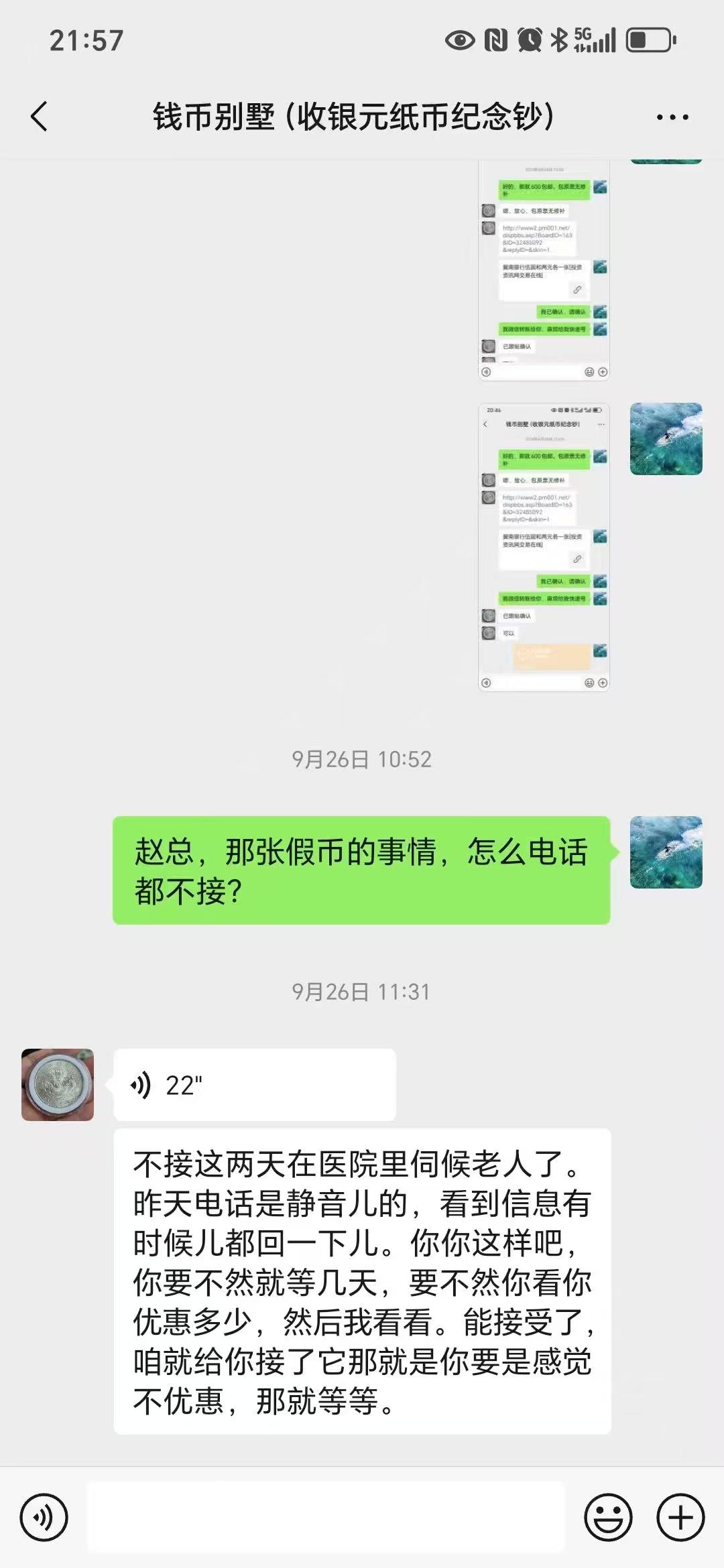Open the emoji picker
This screenshot has height=1568, width=724.
pos(608,1517)
